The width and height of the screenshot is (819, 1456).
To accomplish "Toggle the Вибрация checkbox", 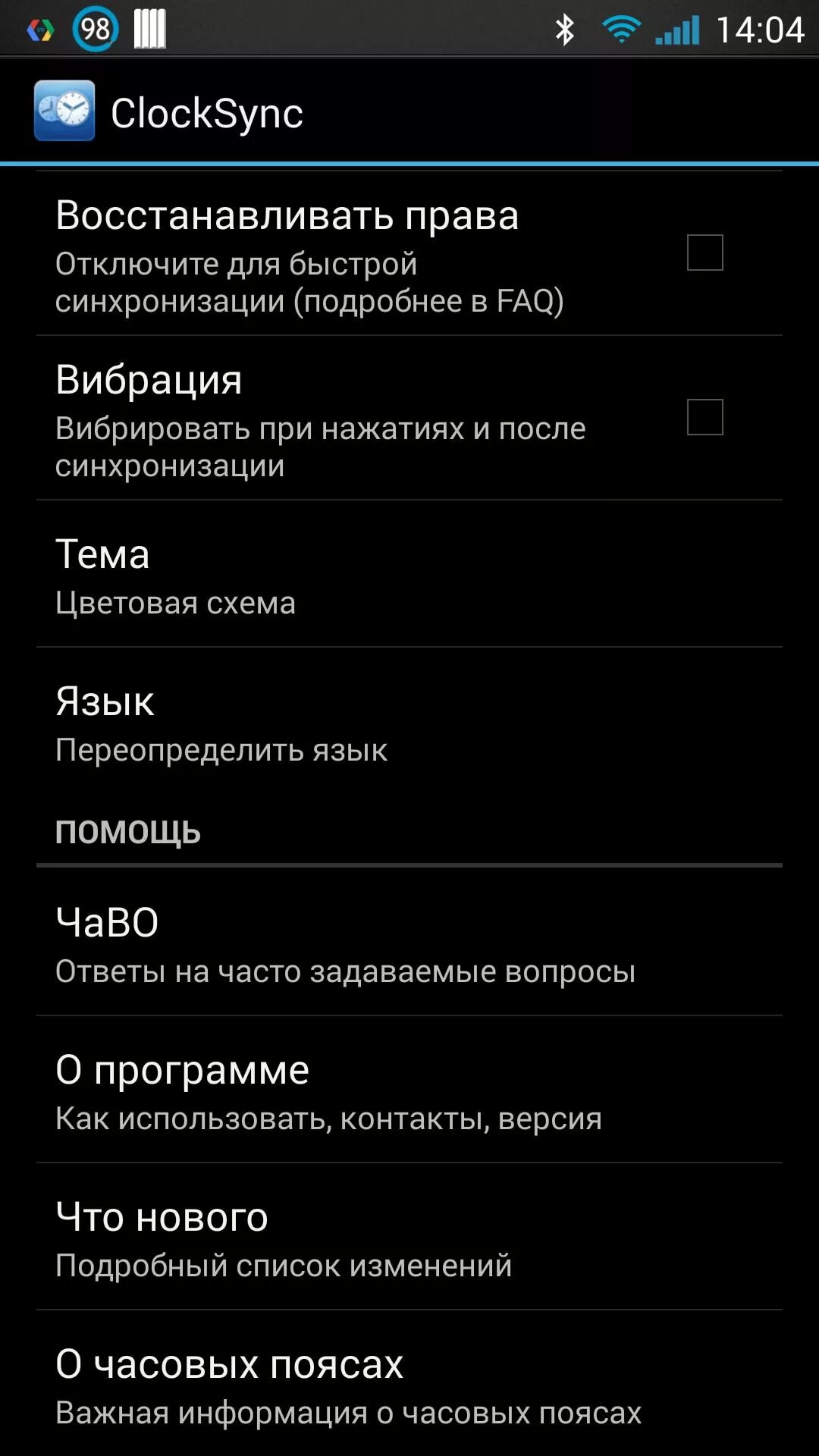I will point(704,417).
